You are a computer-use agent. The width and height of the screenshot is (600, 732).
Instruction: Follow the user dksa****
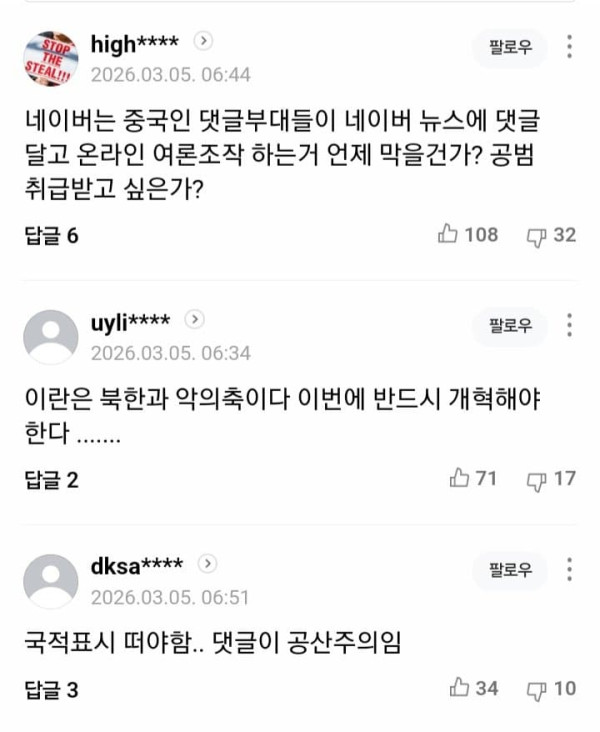(510, 570)
